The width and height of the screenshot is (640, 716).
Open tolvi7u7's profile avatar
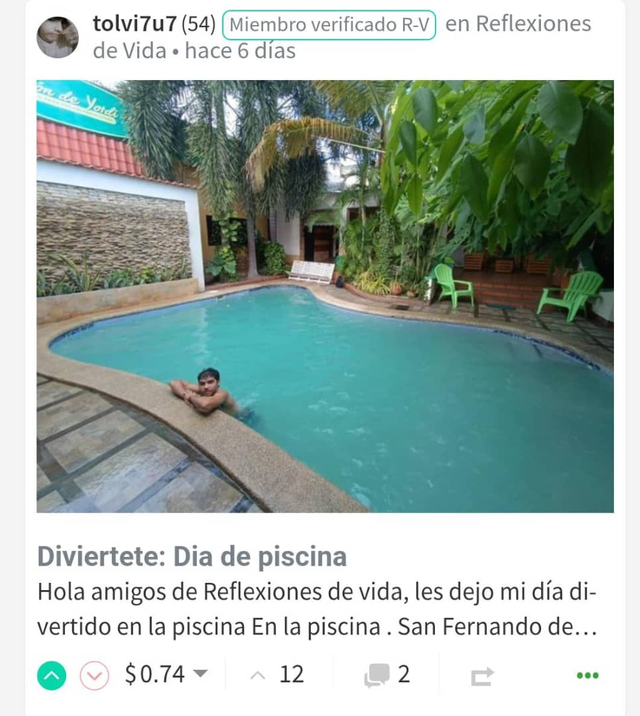point(58,37)
